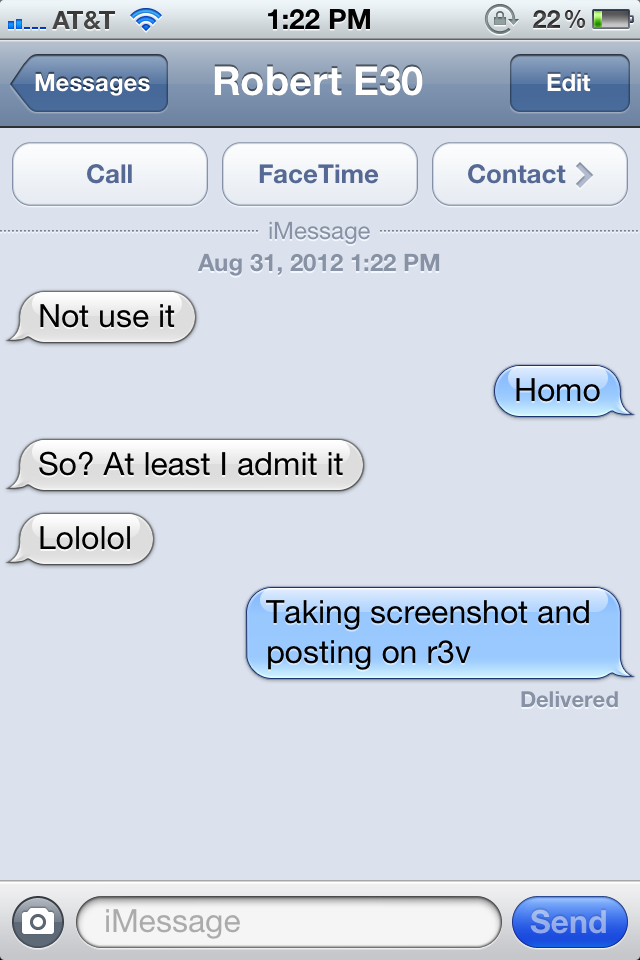Open the camera attachment icon
The image size is (640, 960).
click(x=38, y=921)
